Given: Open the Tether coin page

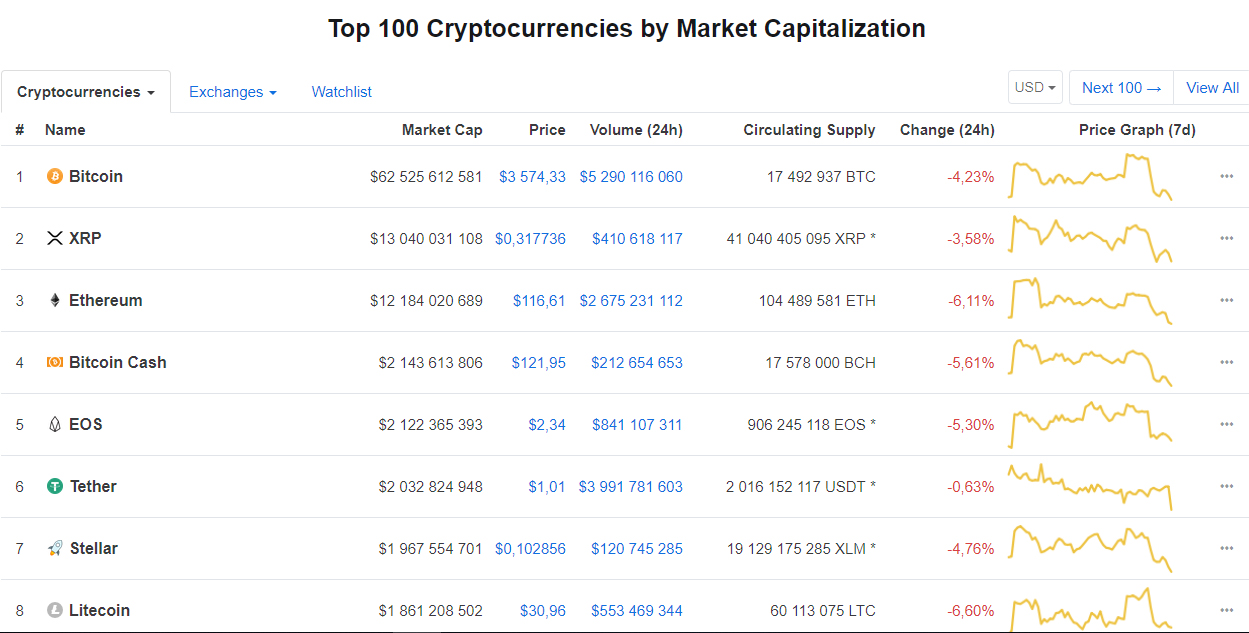Looking at the screenshot, I should [93, 486].
